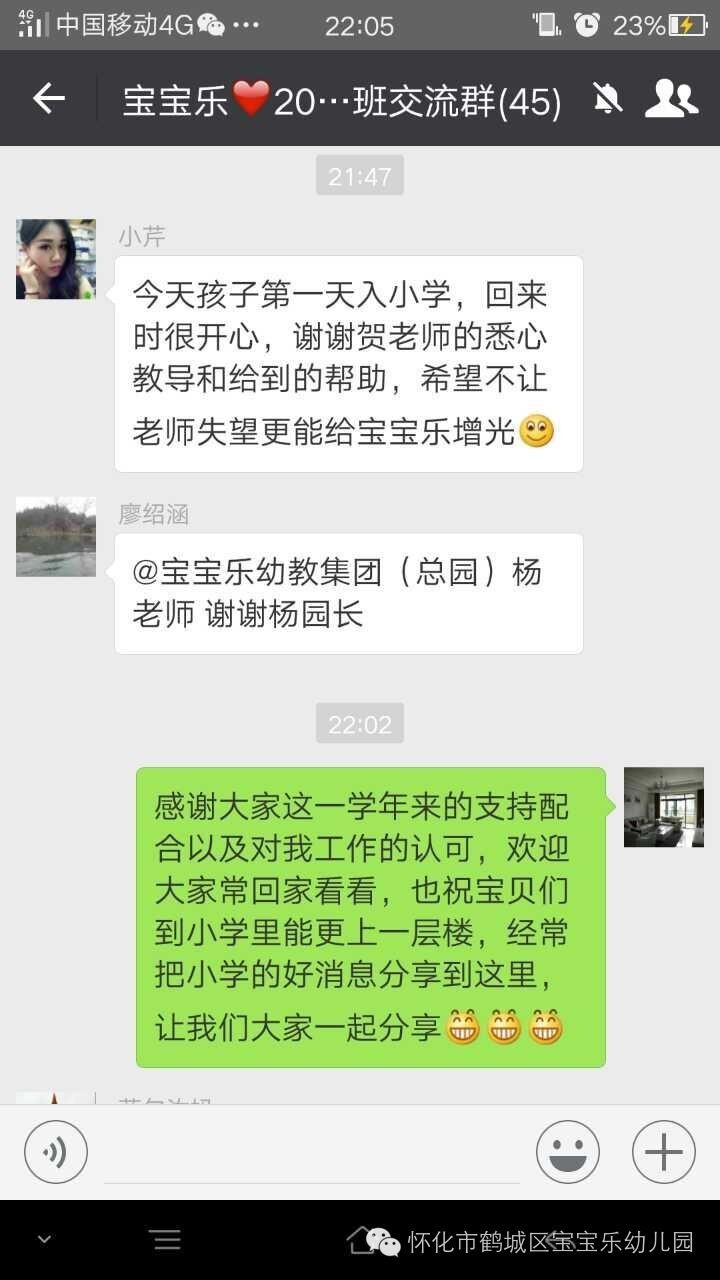Switch to voice message input
The height and width of the screenshot is (1280, 720).
(56, 1152)
